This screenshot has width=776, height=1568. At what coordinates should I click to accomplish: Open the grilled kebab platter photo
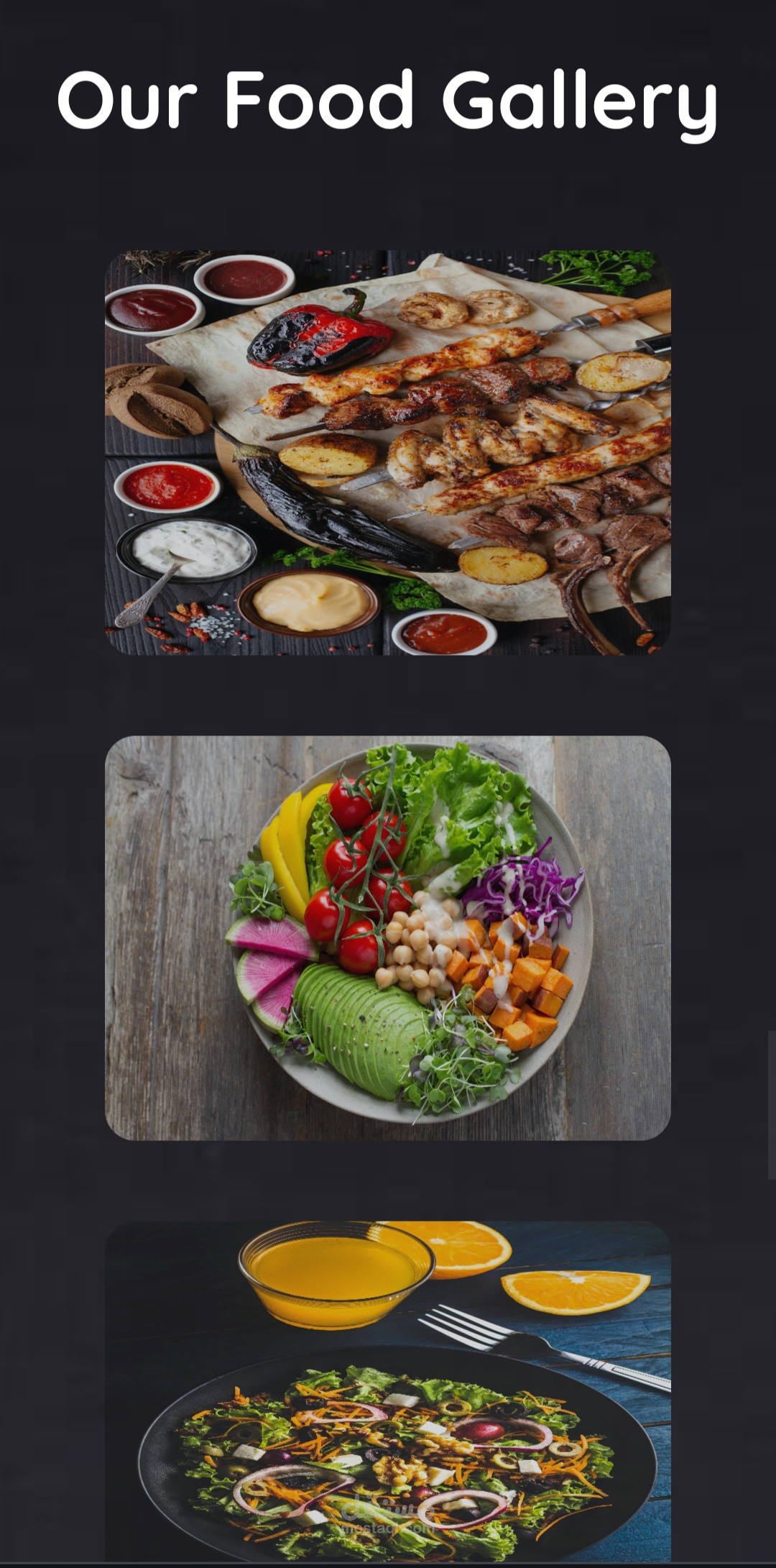388,452
